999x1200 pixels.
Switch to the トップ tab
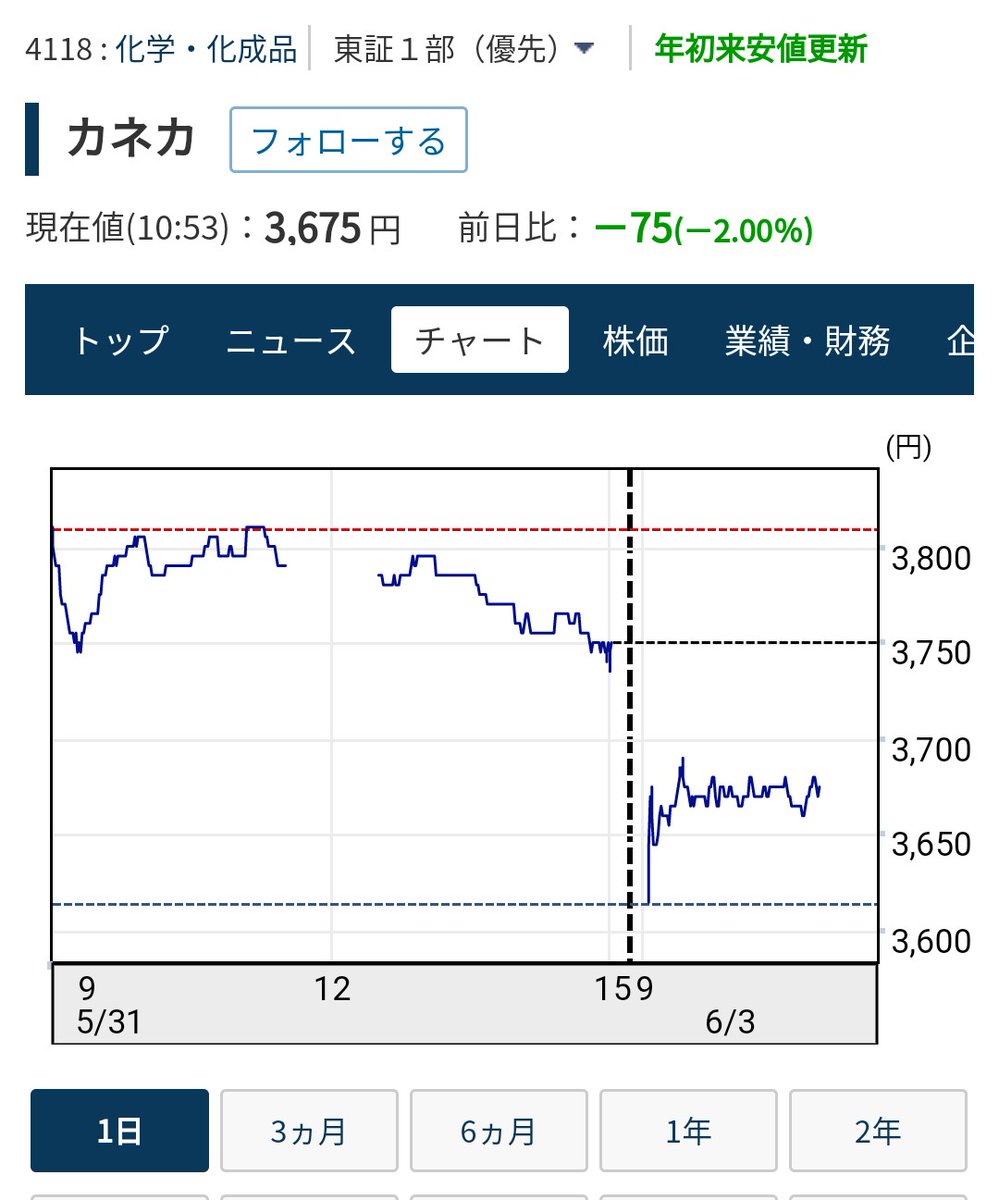tap(120, 341)
